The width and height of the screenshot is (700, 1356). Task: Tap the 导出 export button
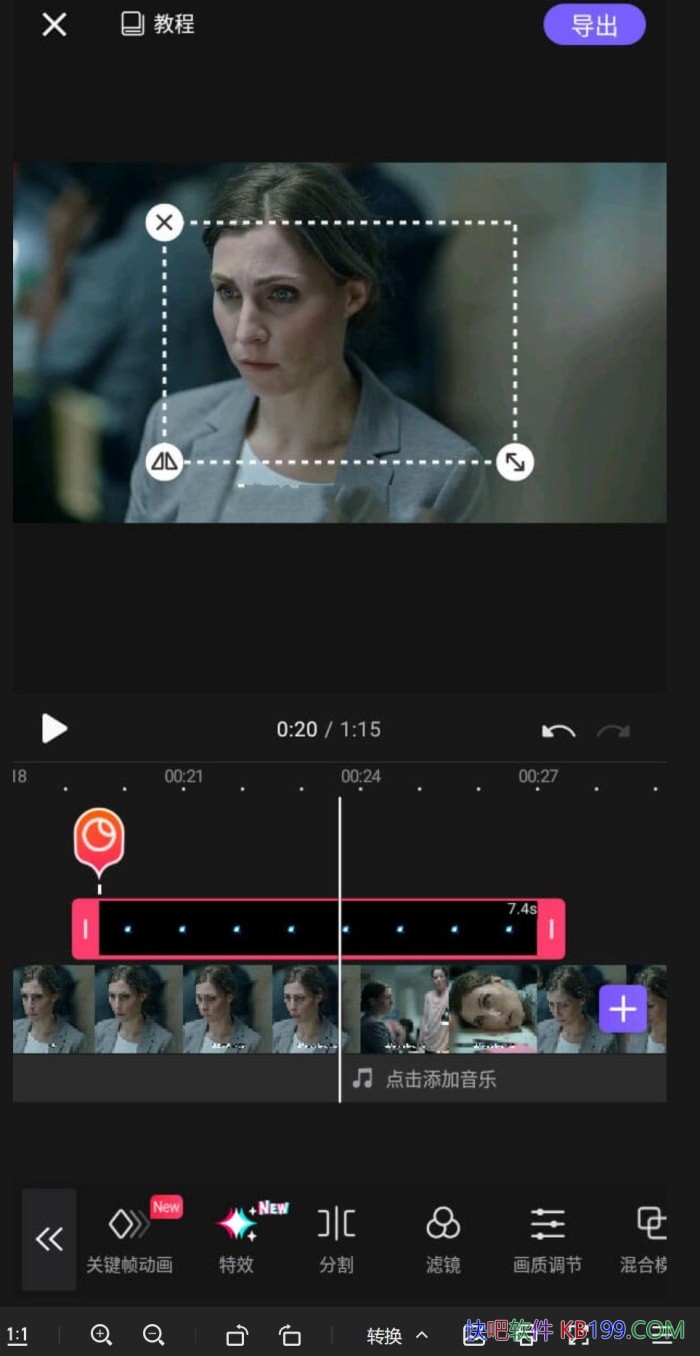tap(594, 25)
